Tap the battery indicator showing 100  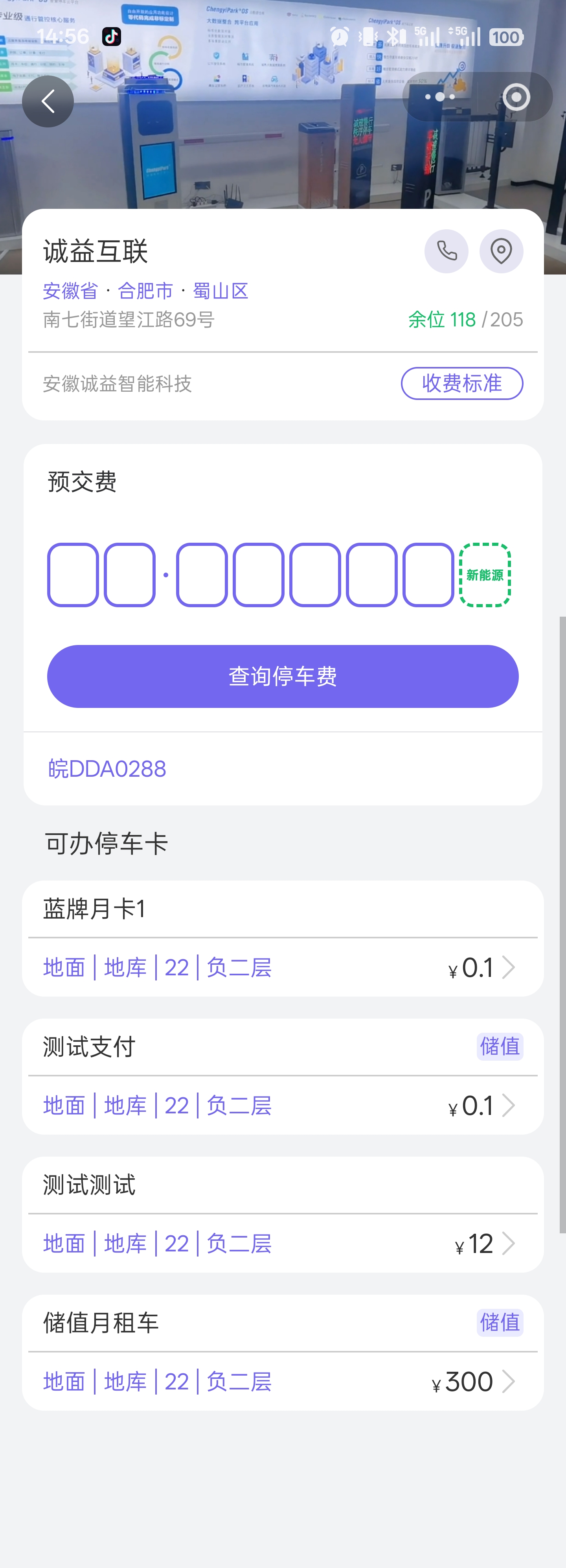tap(506, 37)
